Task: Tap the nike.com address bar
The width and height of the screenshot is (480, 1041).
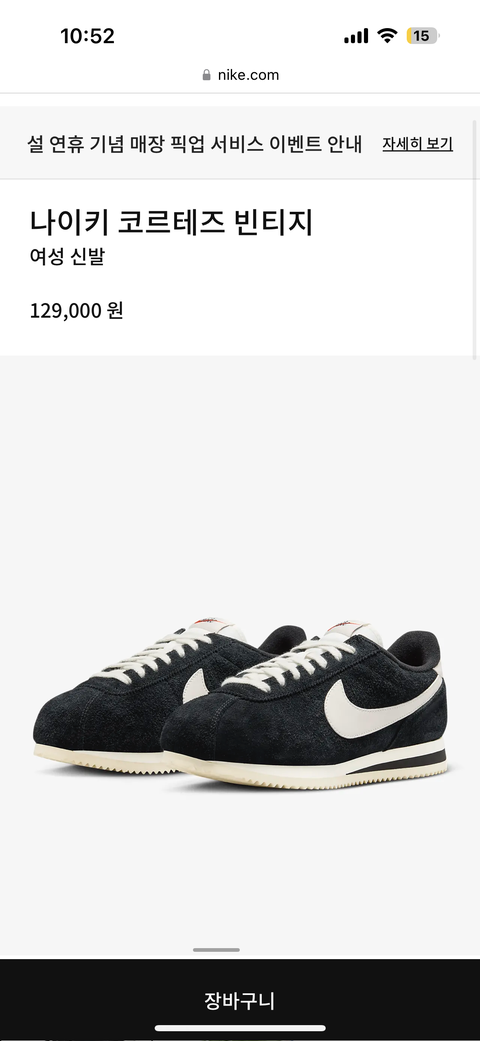Action: click(x=240, y=75)
